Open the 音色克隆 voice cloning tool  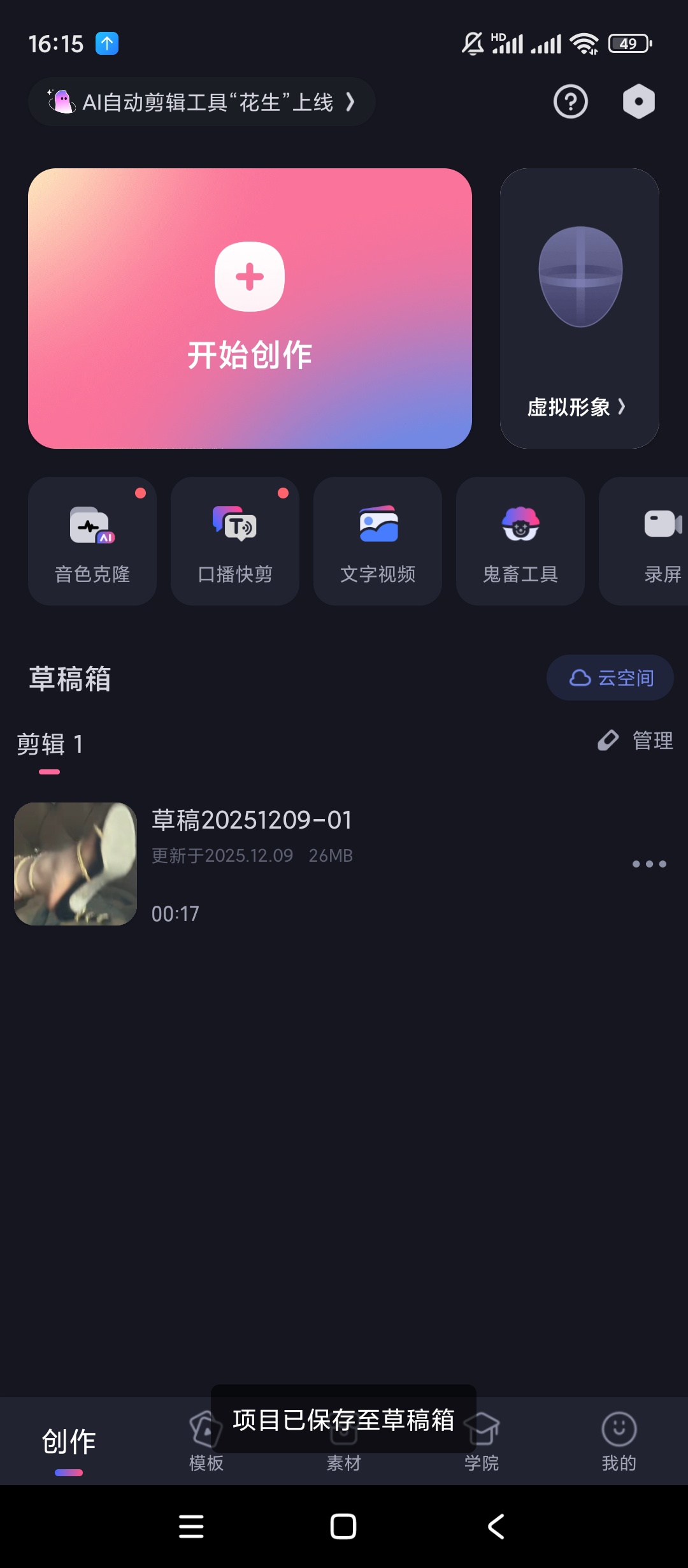pos(91,541)
